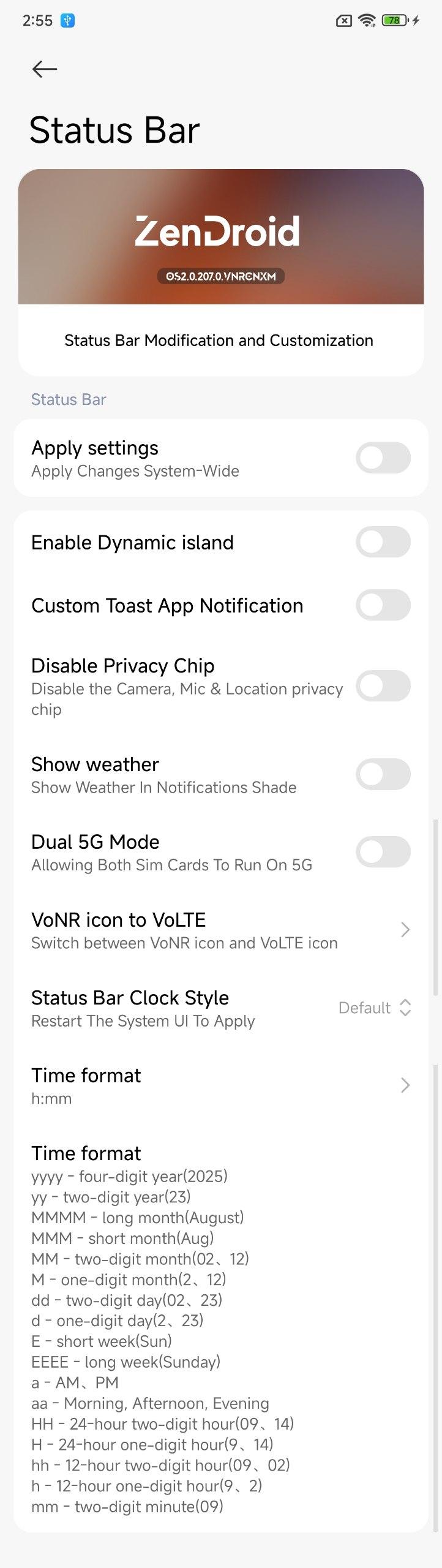442x1568 pixels.
Task: Enable Dynamic island
Action: pos(383,542)
